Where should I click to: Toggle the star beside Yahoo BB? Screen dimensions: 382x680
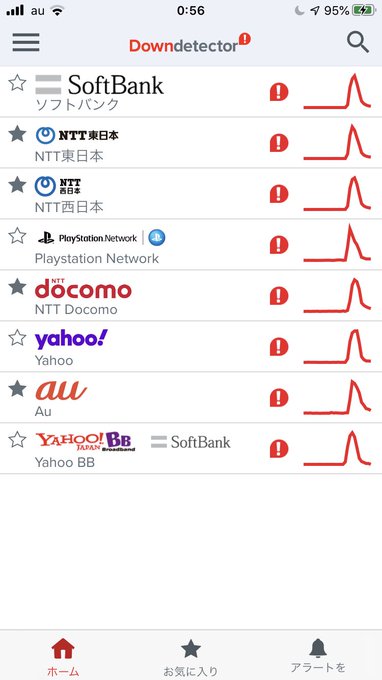coord(17,439)
